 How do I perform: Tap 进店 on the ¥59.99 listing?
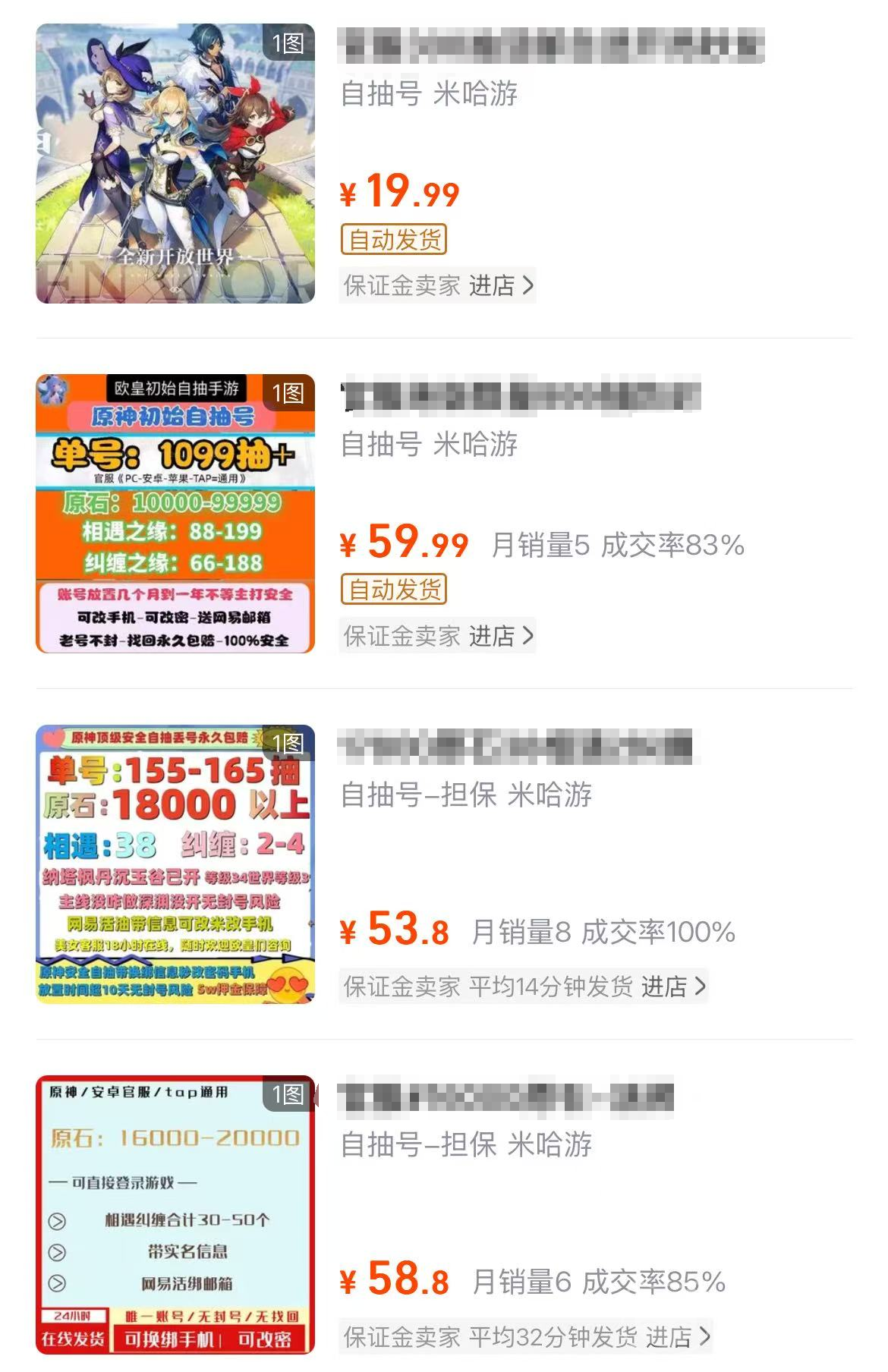tap(500, 636)
